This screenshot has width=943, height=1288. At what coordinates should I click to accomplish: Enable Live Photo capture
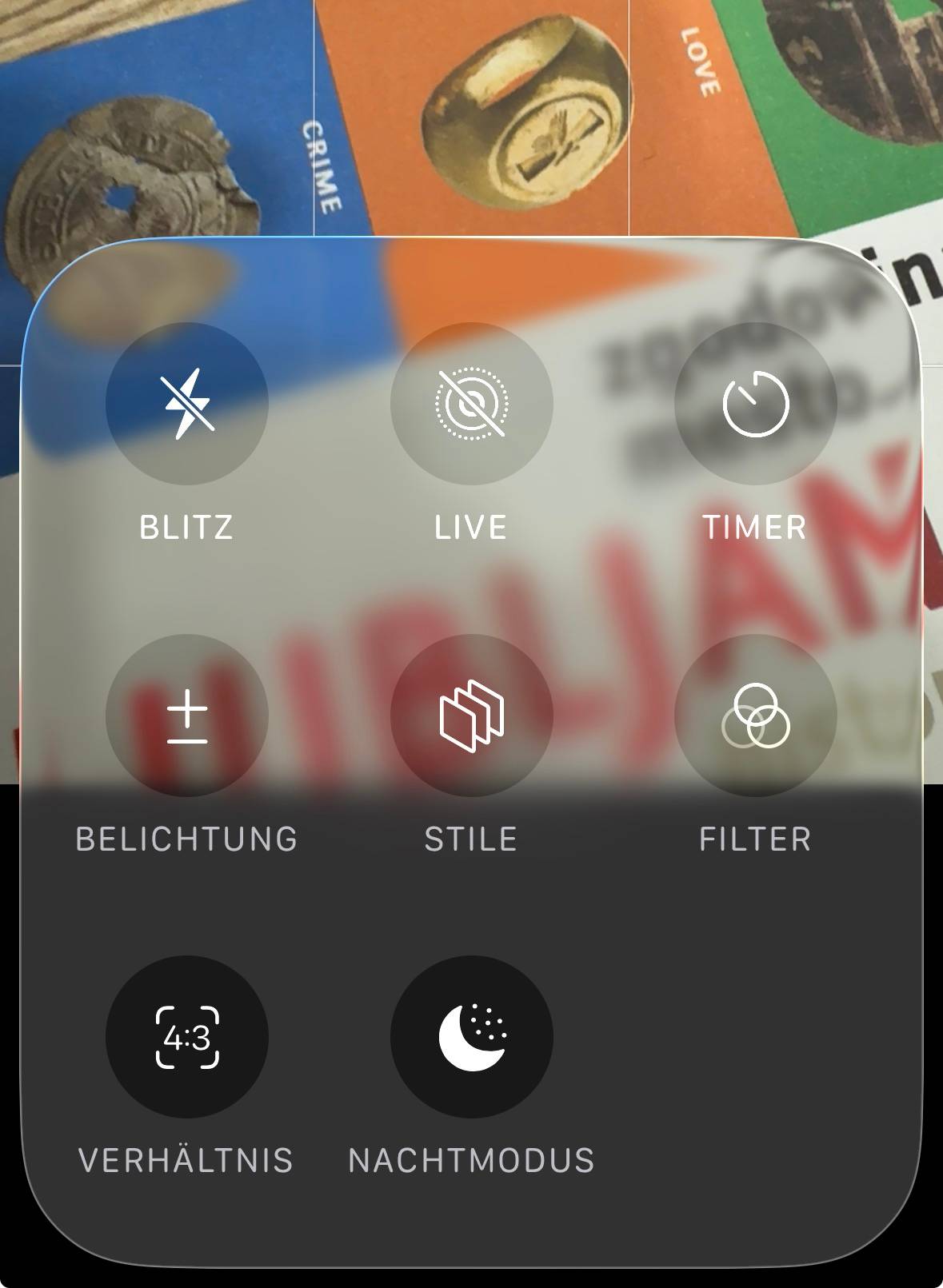click(x=471, y=404)
